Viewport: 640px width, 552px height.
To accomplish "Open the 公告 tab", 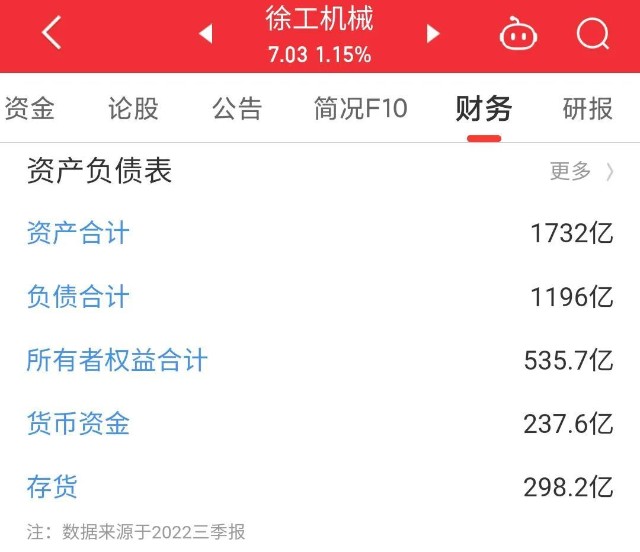I will [237, 108].
